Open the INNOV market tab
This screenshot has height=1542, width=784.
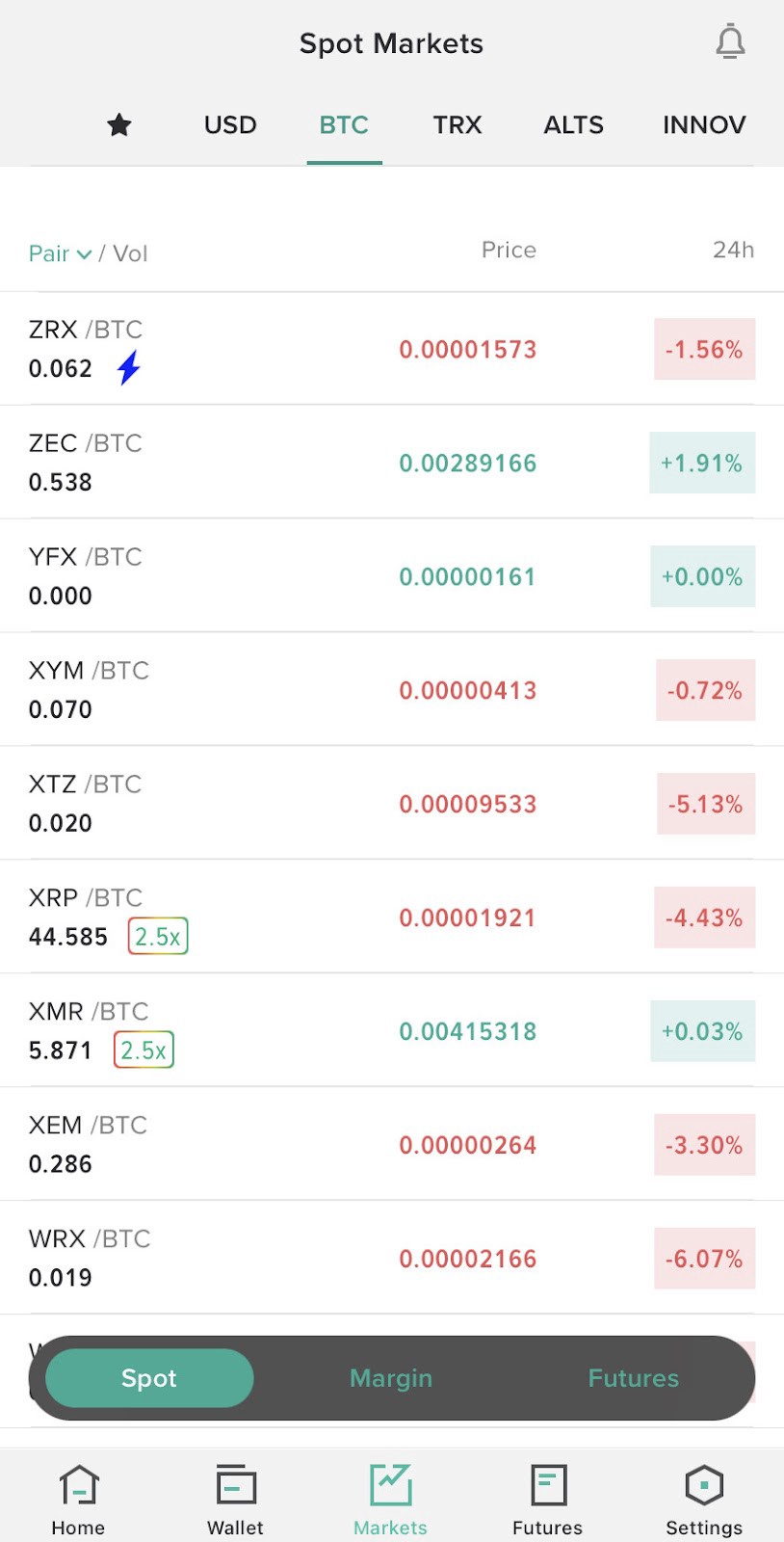click(x=704, y=124)
